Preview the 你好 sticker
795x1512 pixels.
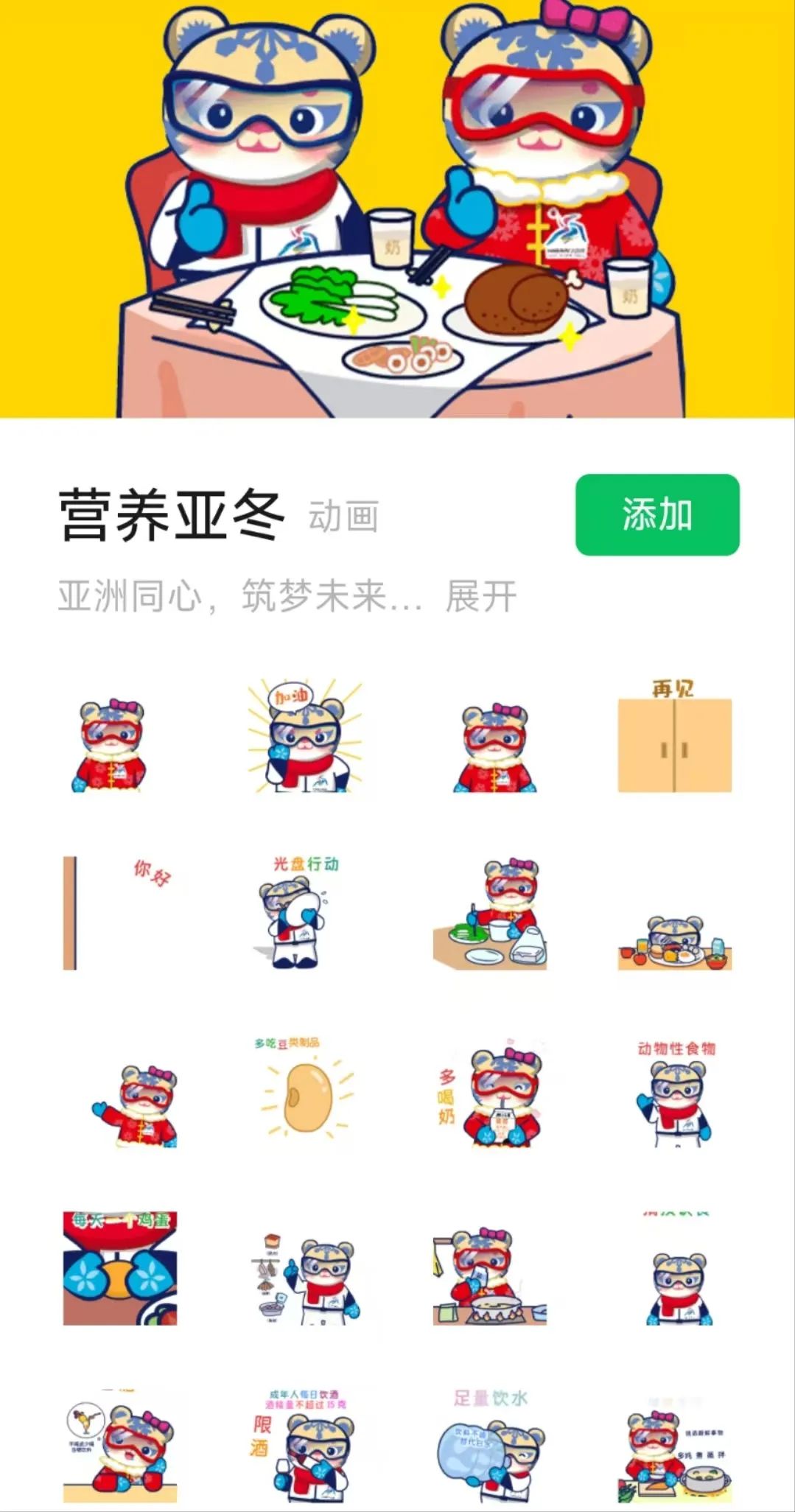click(119, 912)
